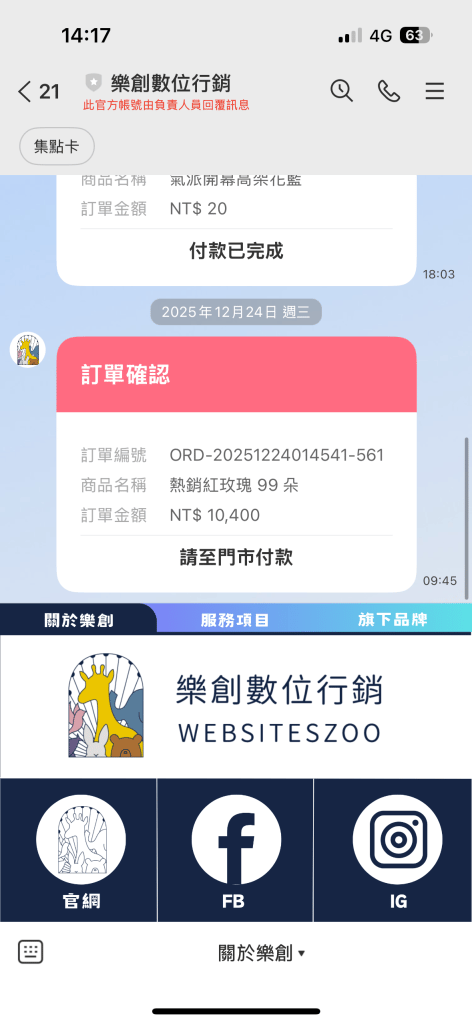472x1024 pixels.
Task: Select the 關於樂創 tab
Action: pyautogui.click(x=78, y=620)
